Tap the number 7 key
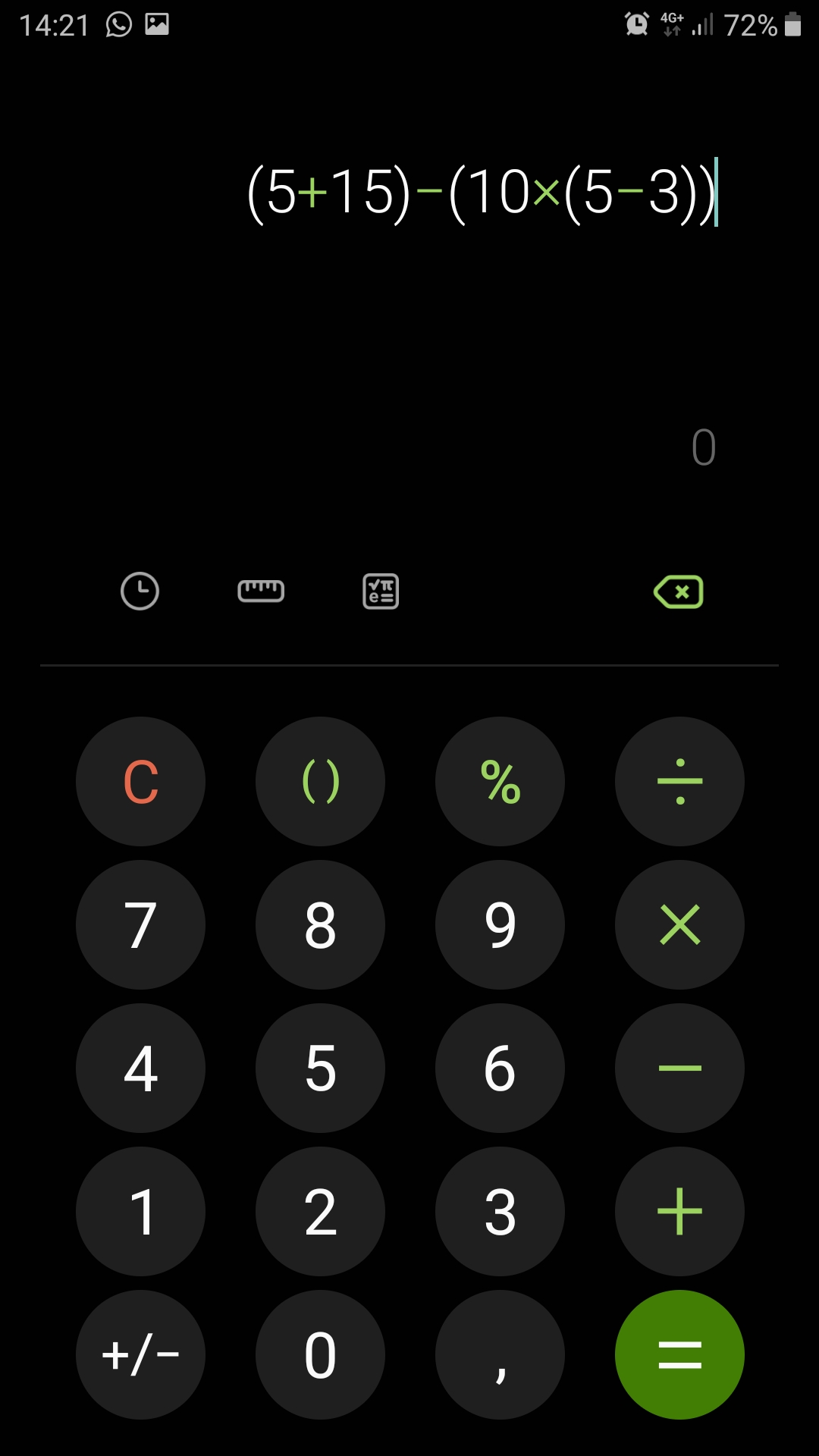This screenshot has width=819, height=1456. click(x=140, y=924)
